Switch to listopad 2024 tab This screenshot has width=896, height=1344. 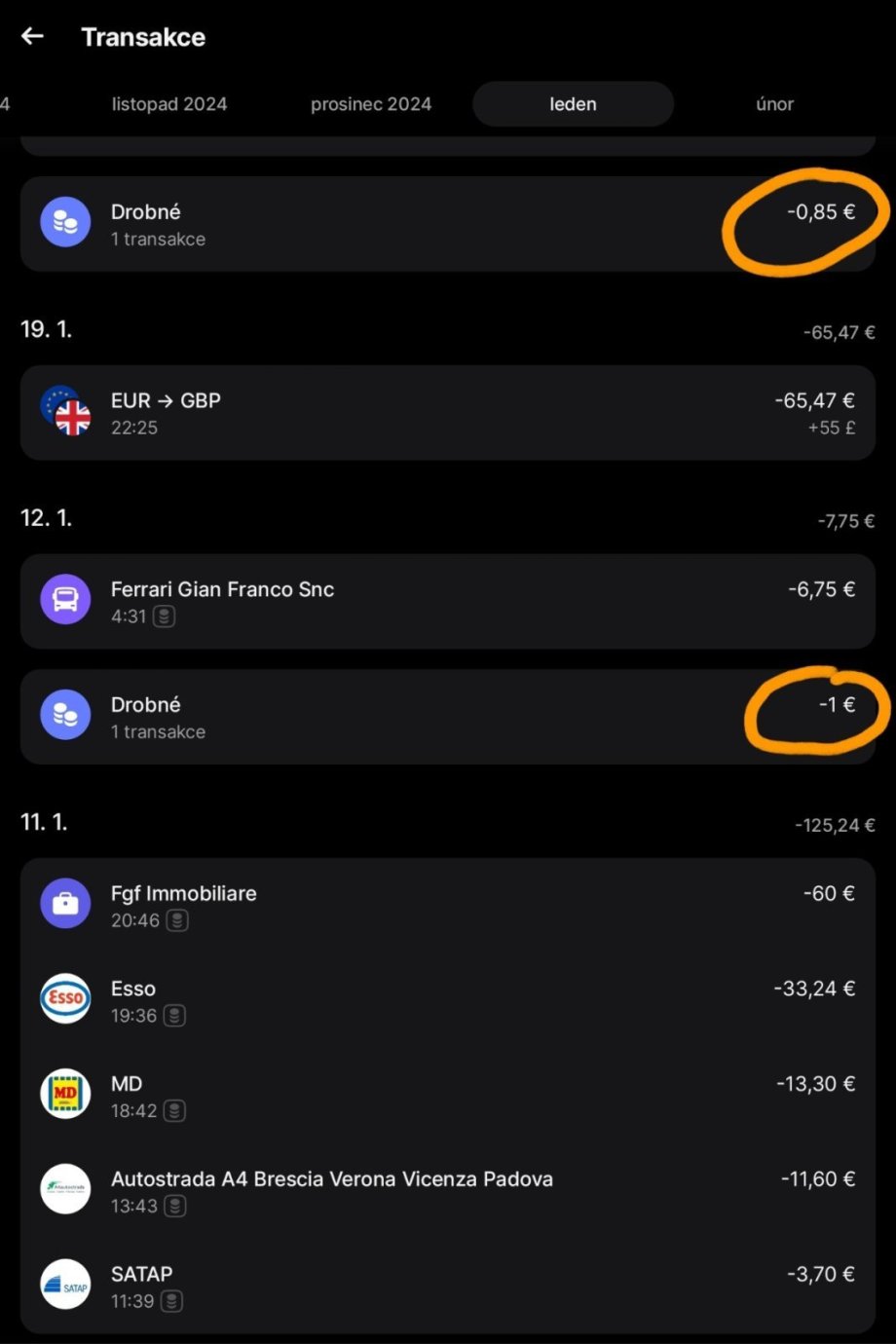point(169,104)
